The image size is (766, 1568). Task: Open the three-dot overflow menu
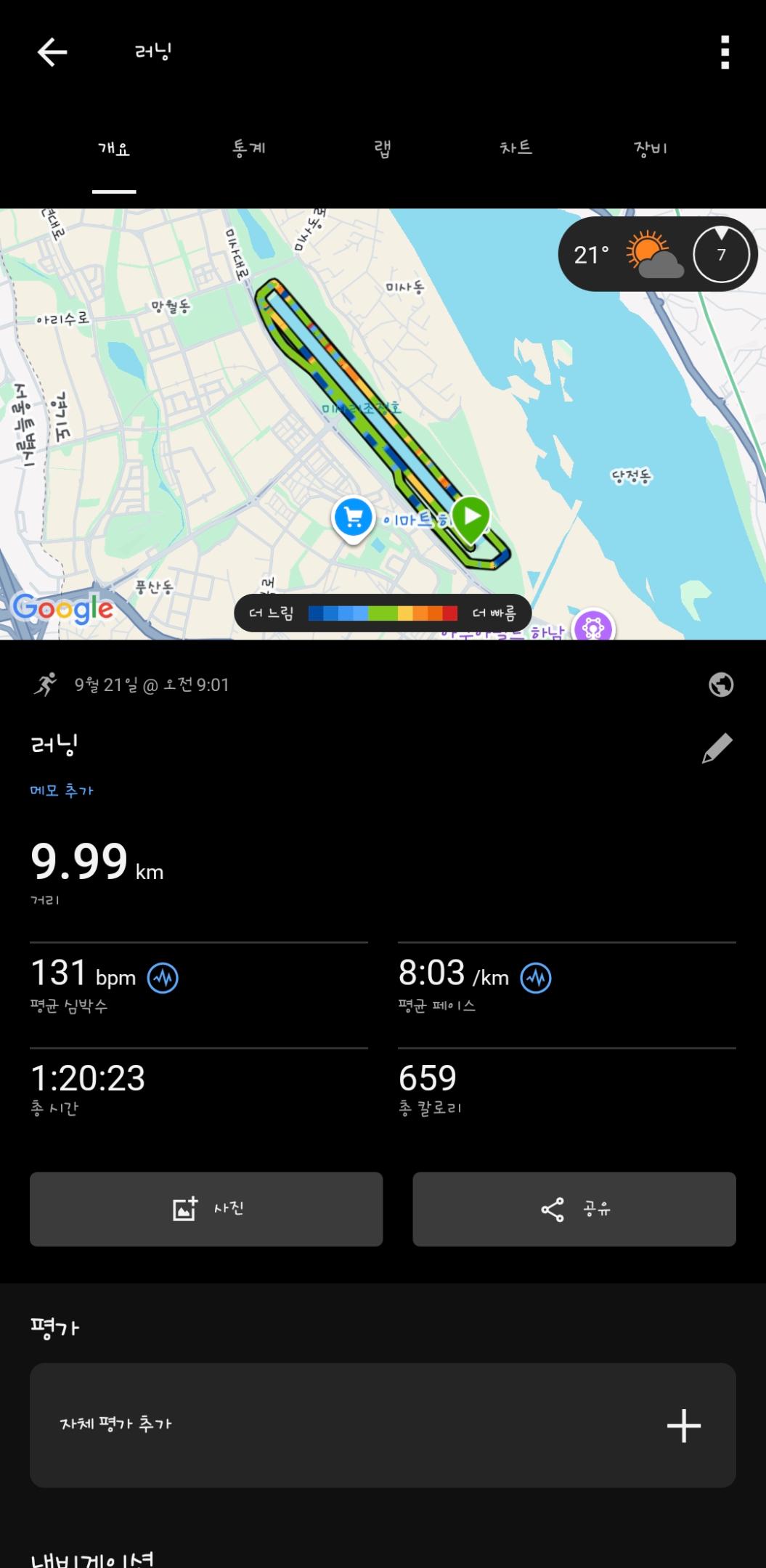tap(724, 52)
